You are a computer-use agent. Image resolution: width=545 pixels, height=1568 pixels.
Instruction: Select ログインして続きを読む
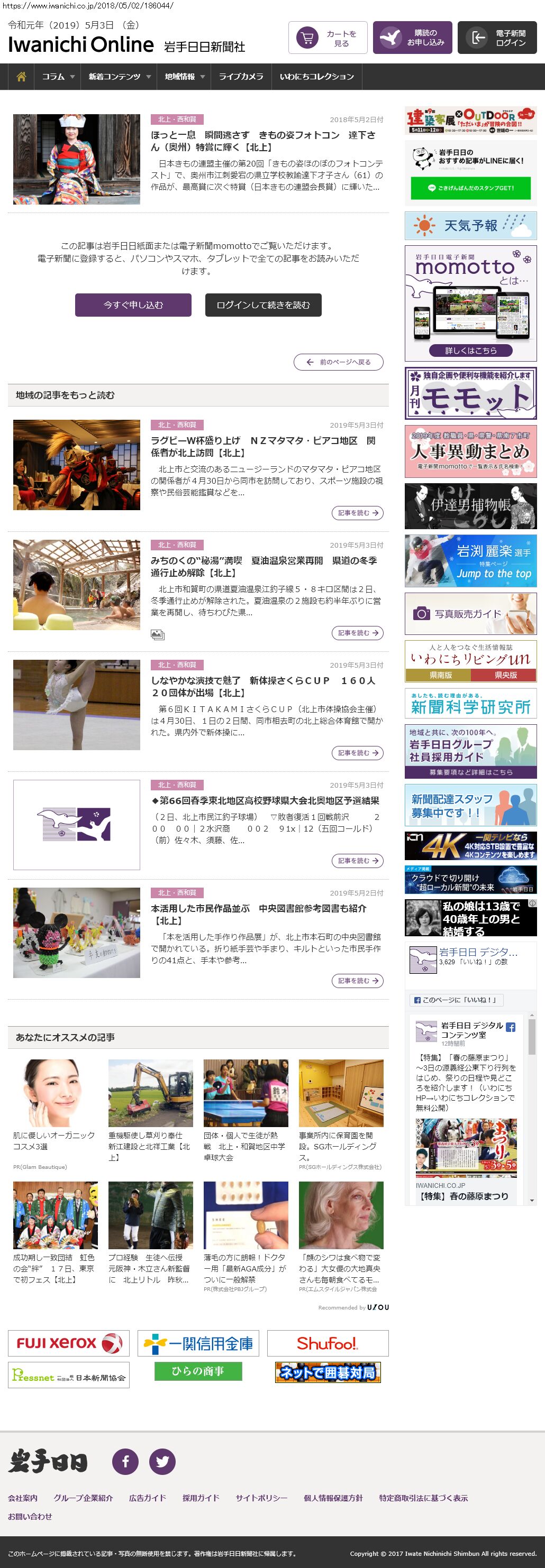click(x=263, y=305)
